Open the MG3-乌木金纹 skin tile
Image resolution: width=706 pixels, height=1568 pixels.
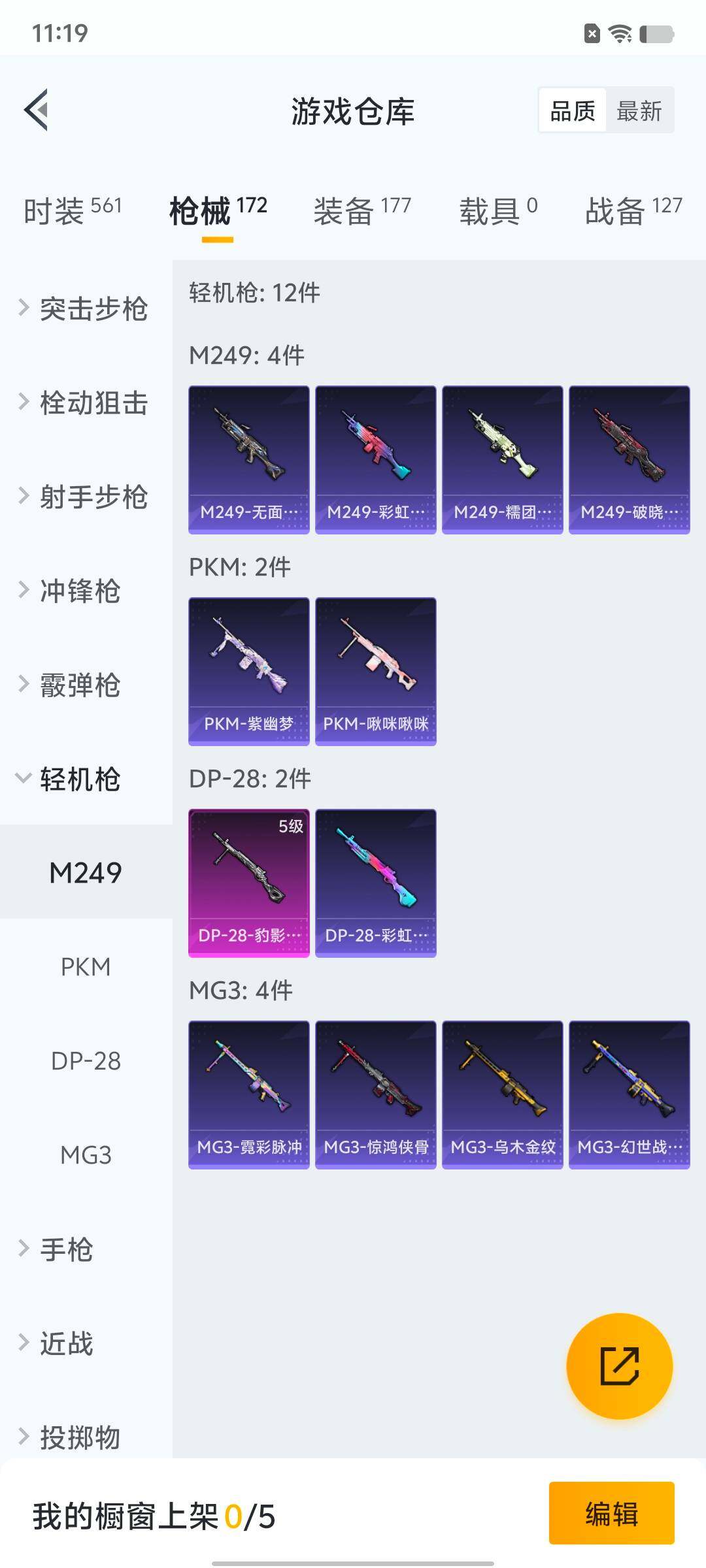click(x=503, y=1094)
